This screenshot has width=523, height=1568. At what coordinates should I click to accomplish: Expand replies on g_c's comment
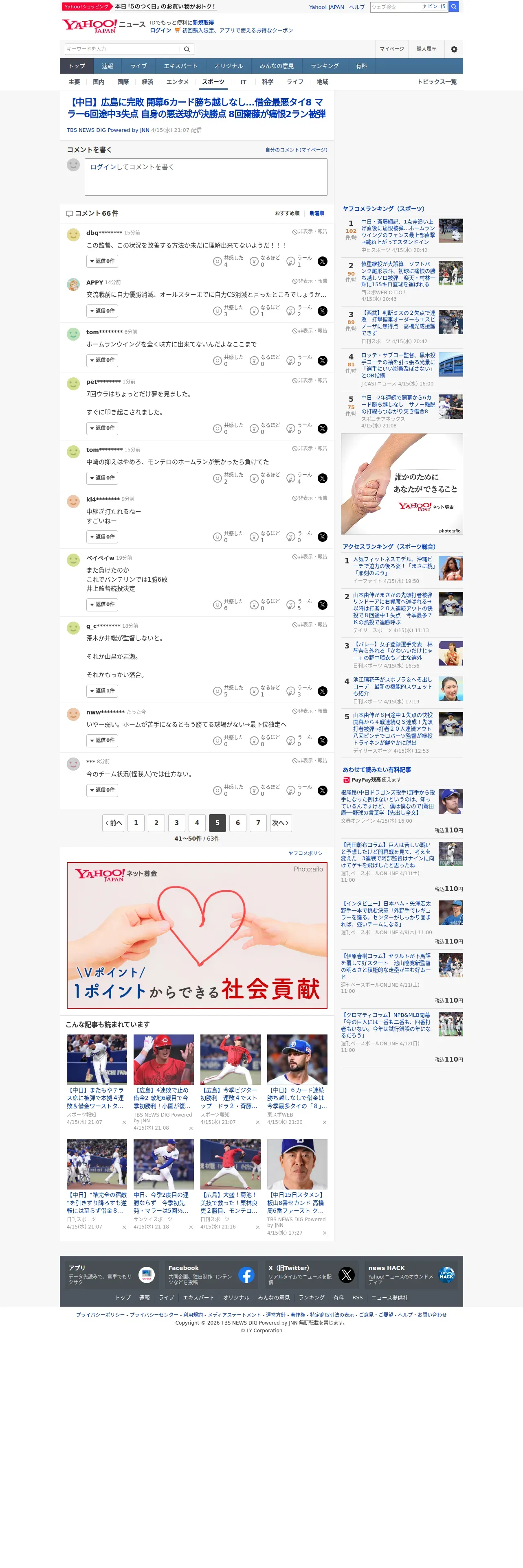coord(102,691)
